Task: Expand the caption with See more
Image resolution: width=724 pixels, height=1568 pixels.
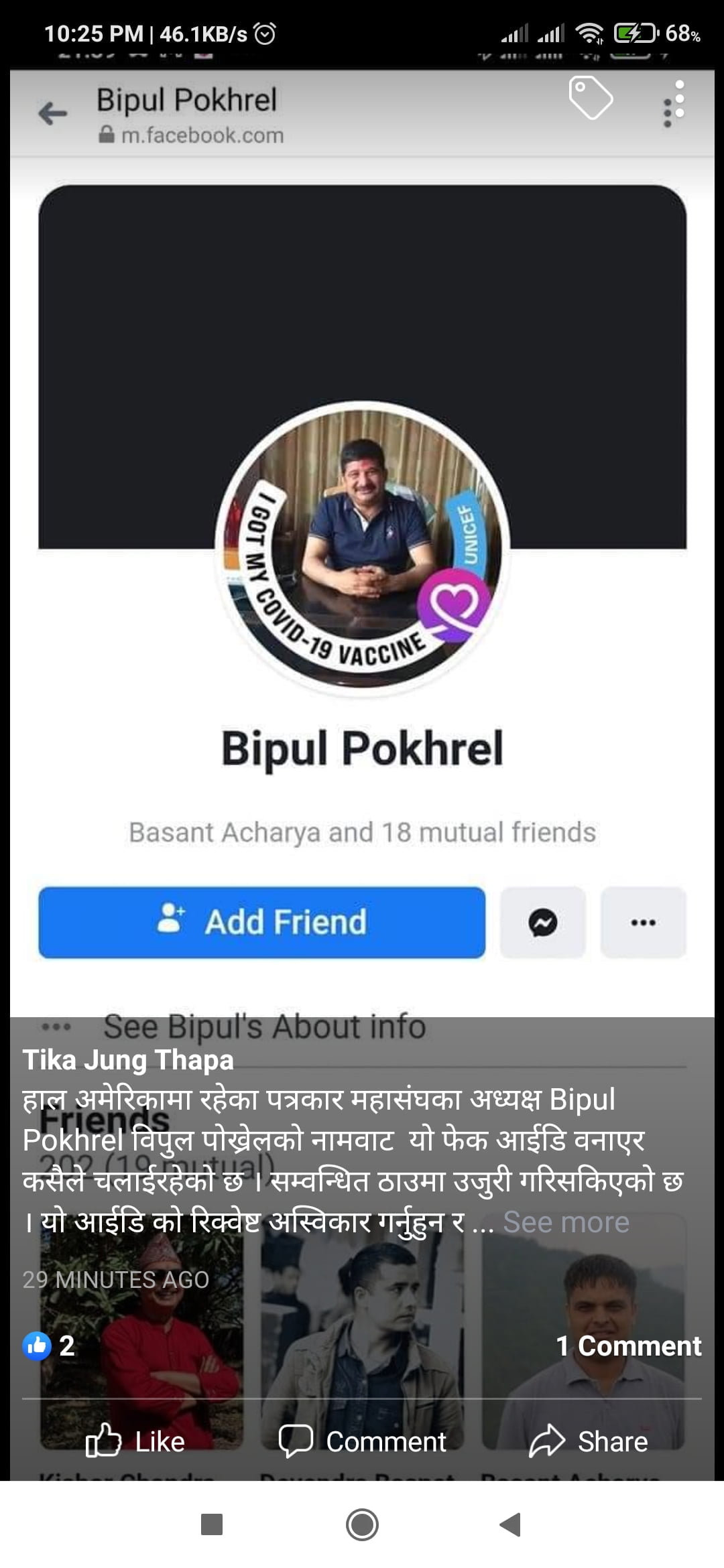Action: 566,1222
